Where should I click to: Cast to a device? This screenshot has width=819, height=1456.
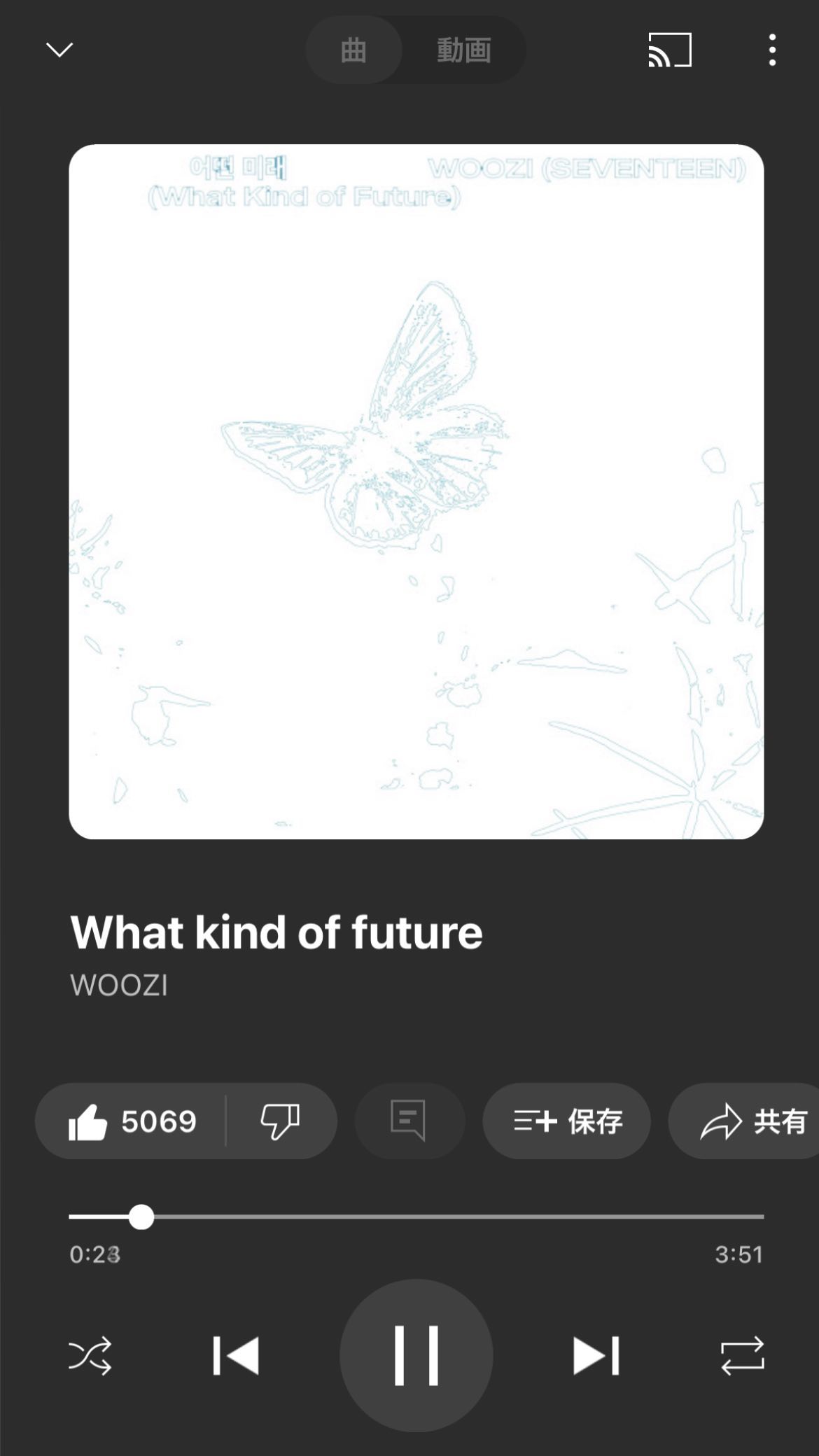click(669, 50)
